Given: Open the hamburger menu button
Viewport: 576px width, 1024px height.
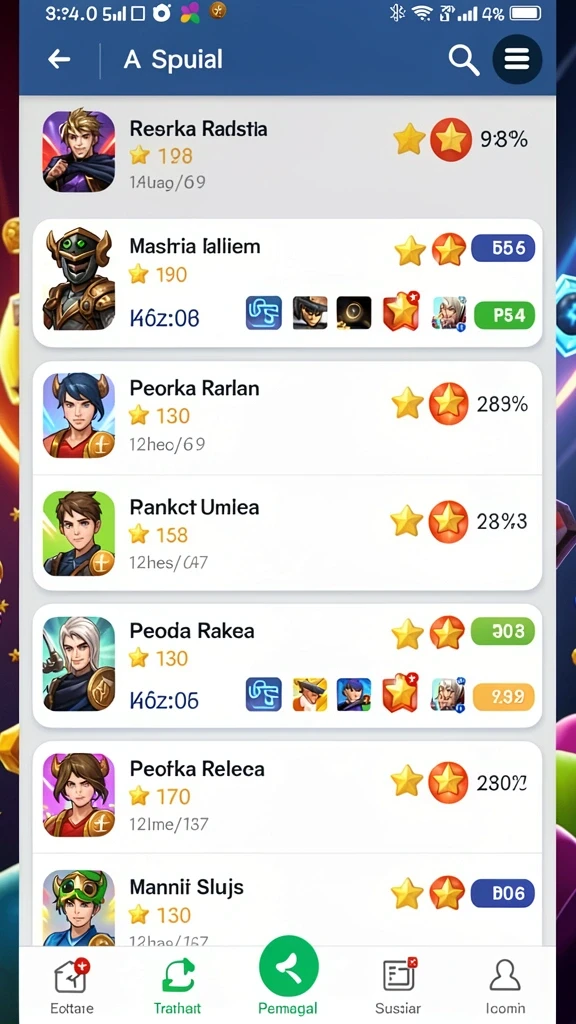Looking at the screenshot, I should (517, 59).
